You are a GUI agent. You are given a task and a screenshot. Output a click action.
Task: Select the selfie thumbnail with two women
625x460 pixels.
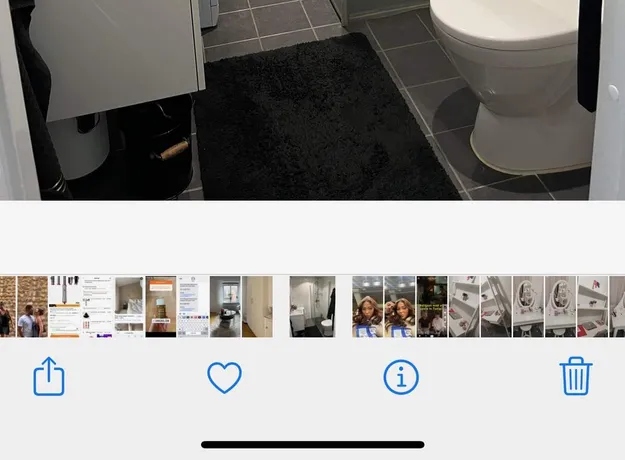pyautogui.click(x=368, y=306)
